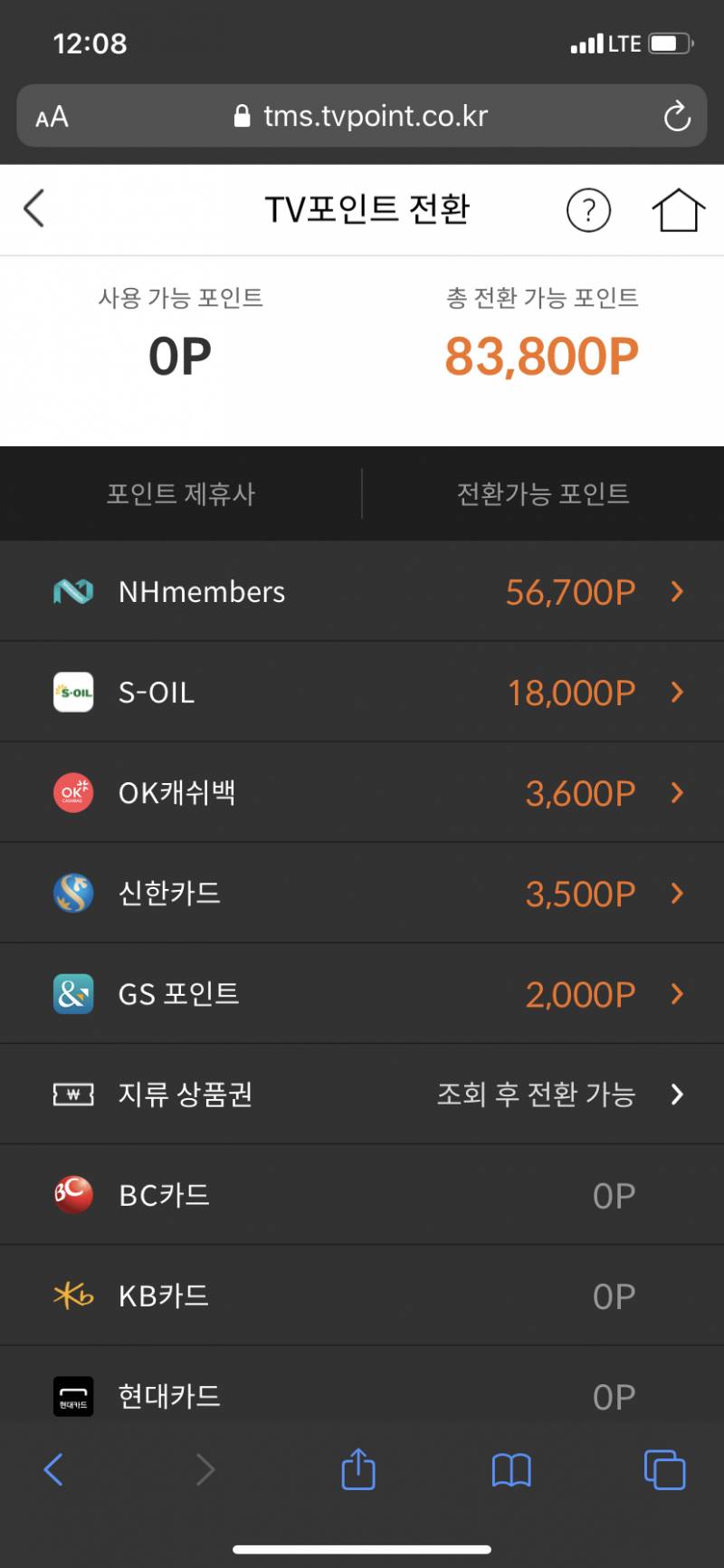Select the 신한카드 logo icon
This screenshot has width=724, height=1568.
point(73,893)
